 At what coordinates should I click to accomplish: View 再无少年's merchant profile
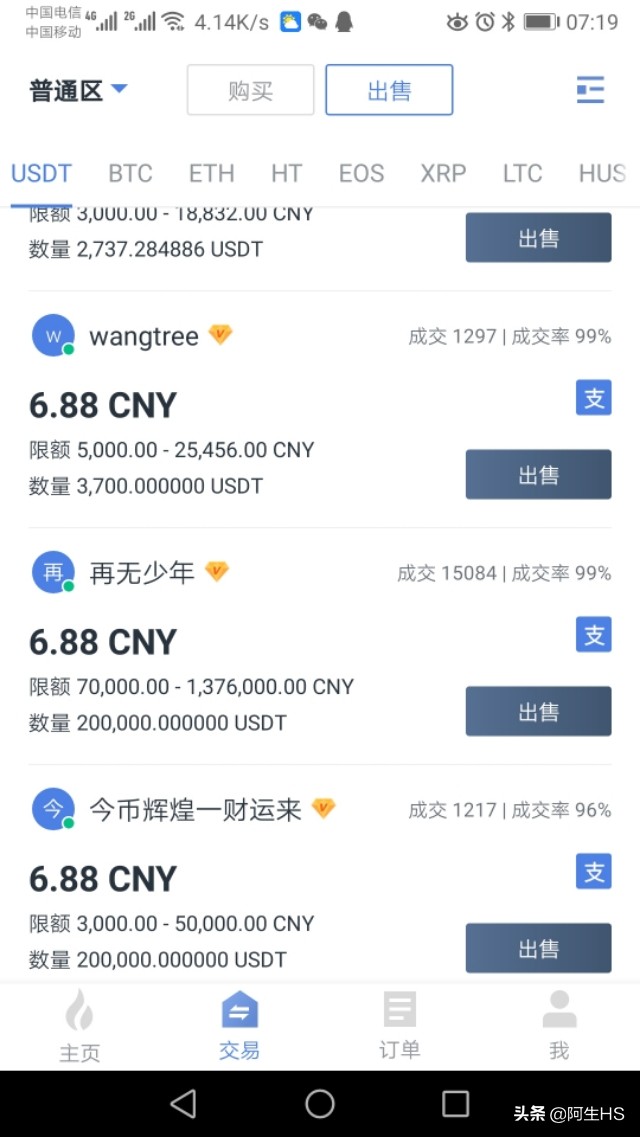click(x=141, y=573)
